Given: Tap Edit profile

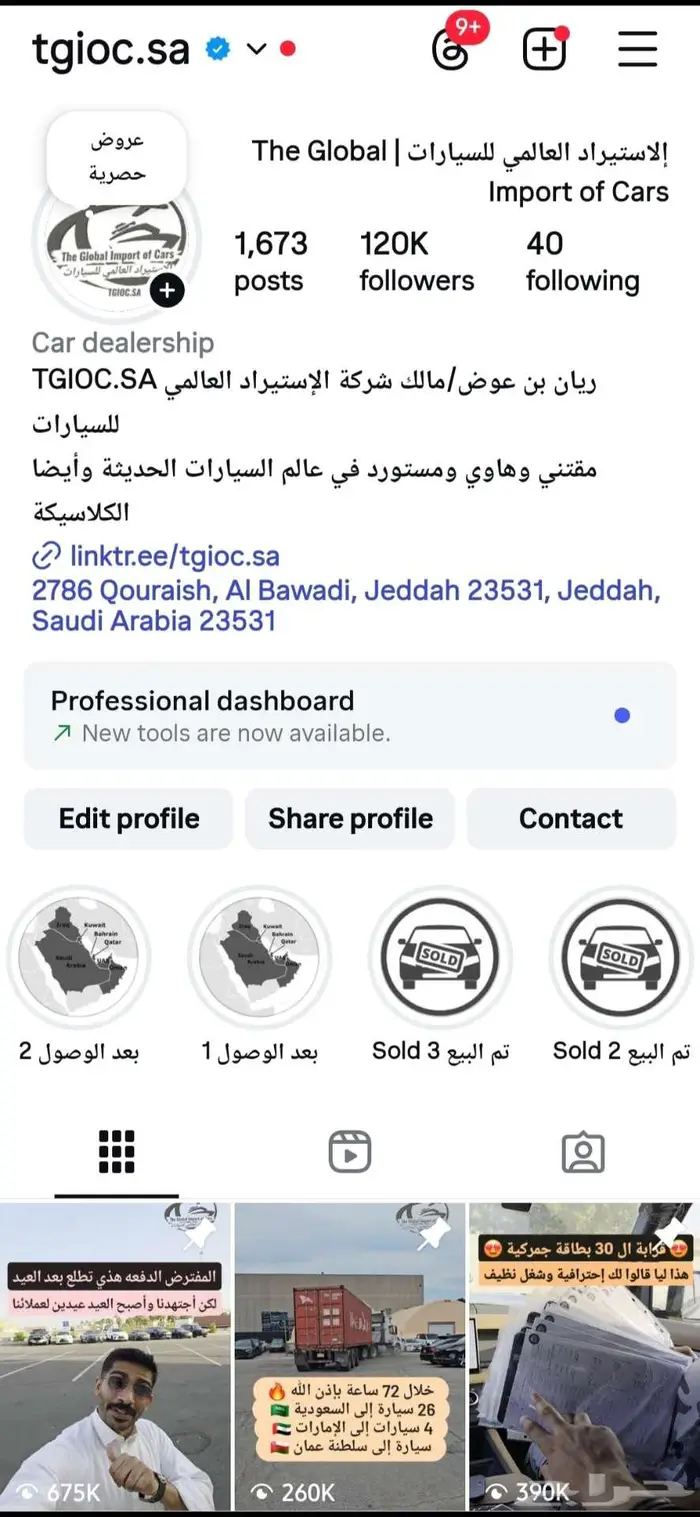Looking at the screenshot, I should pos(129,819).
